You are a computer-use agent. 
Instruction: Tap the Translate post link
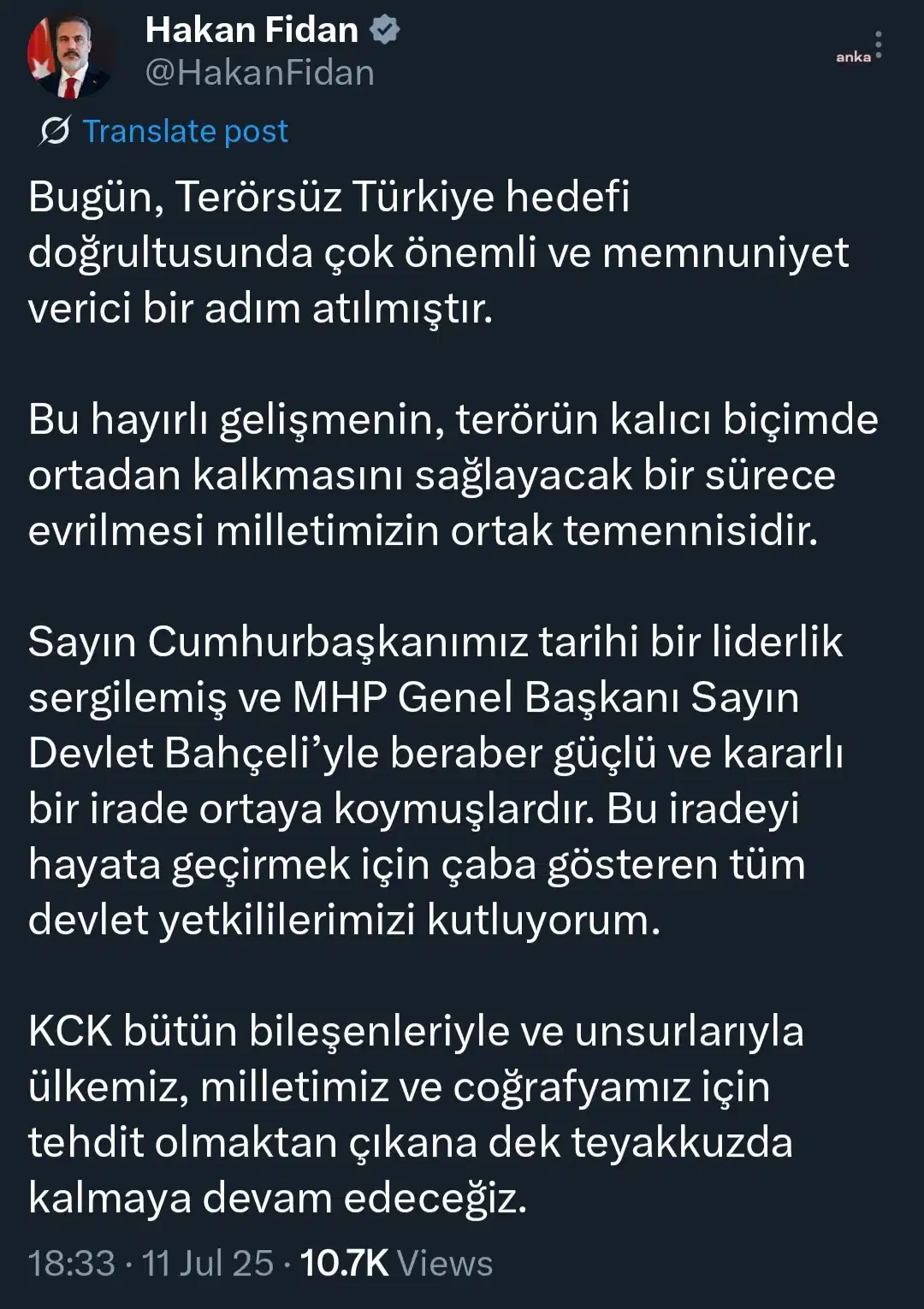tap(185, 131)
